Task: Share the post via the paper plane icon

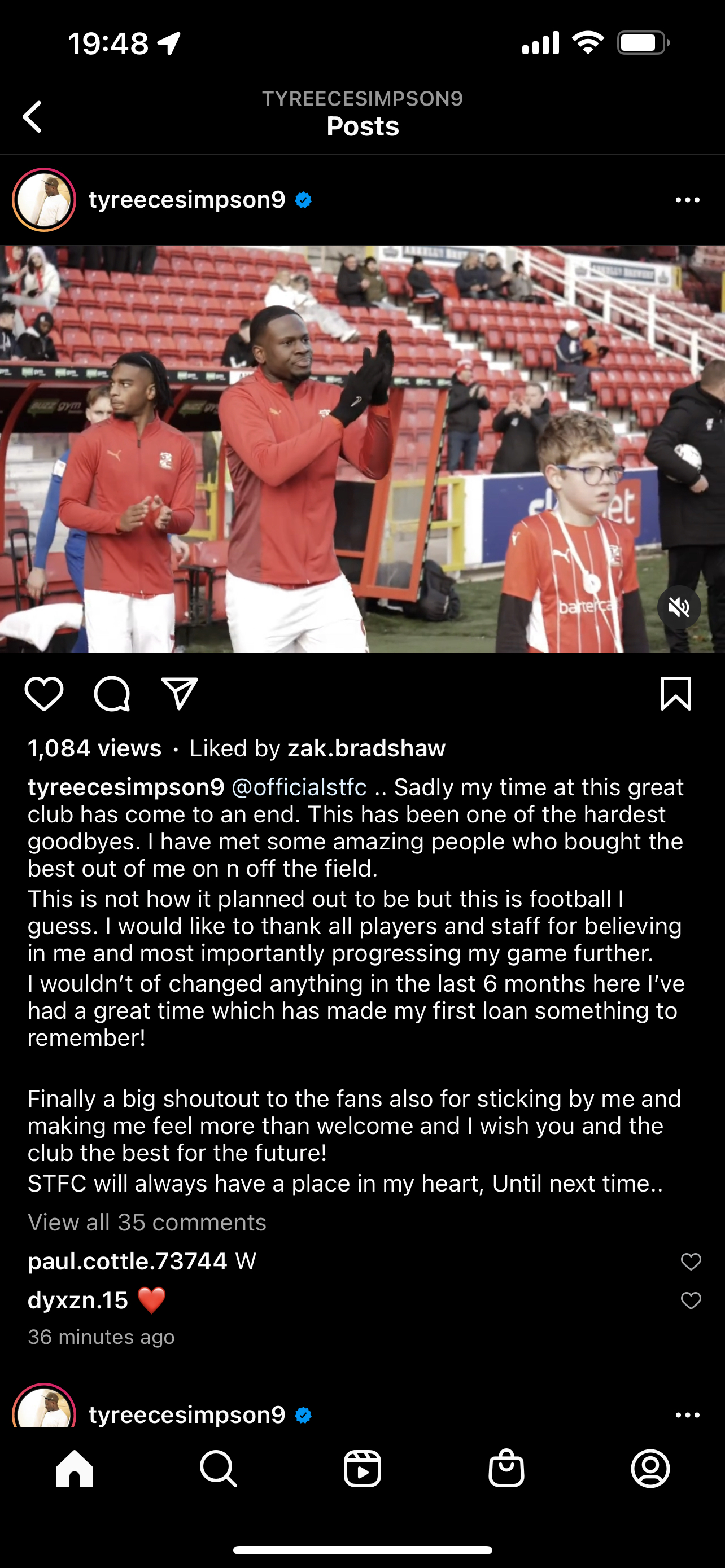Action: point(180,693)
